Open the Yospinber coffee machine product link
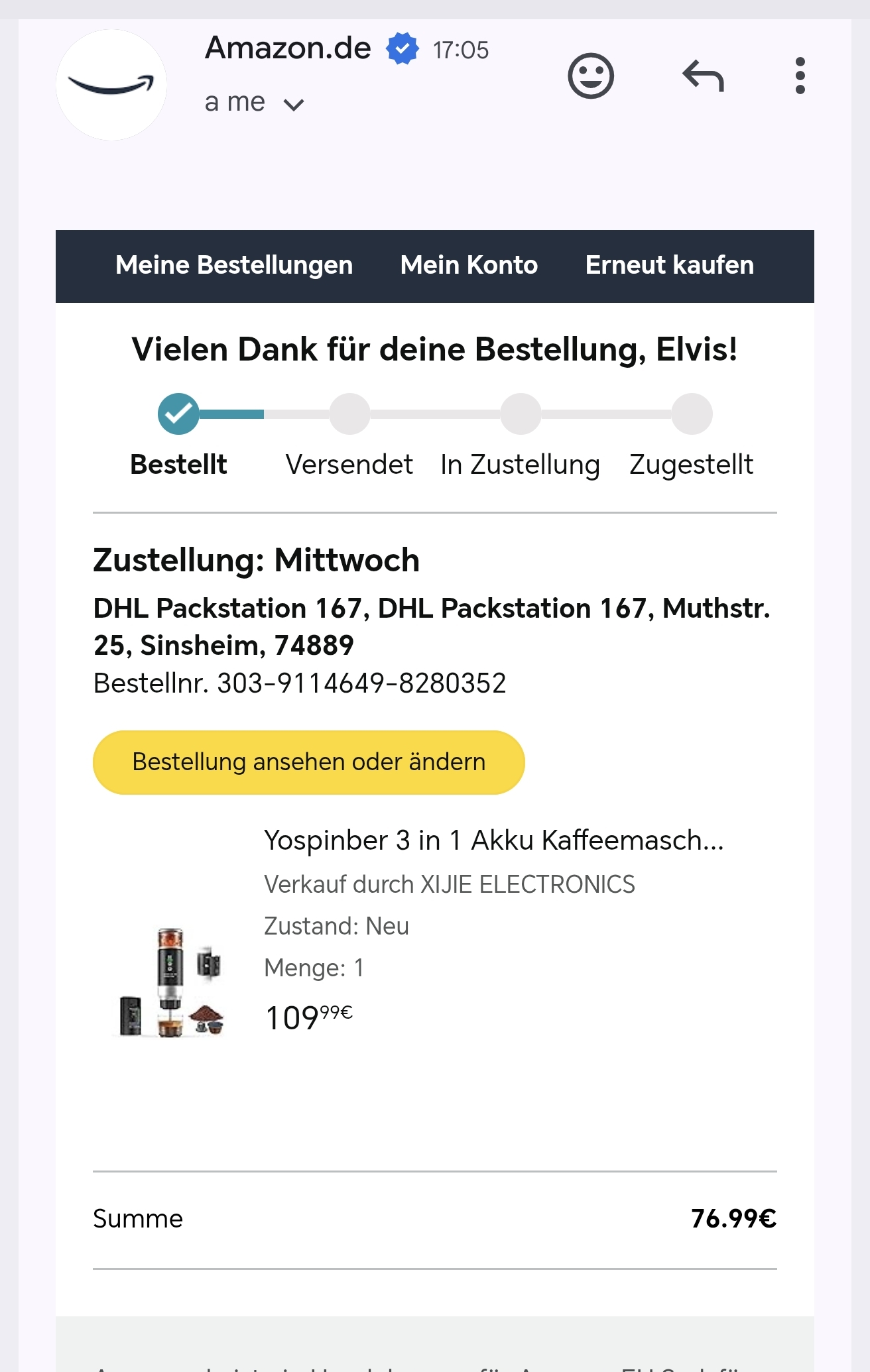Screen dimensions: 870x1372 [x=493, y=840]
